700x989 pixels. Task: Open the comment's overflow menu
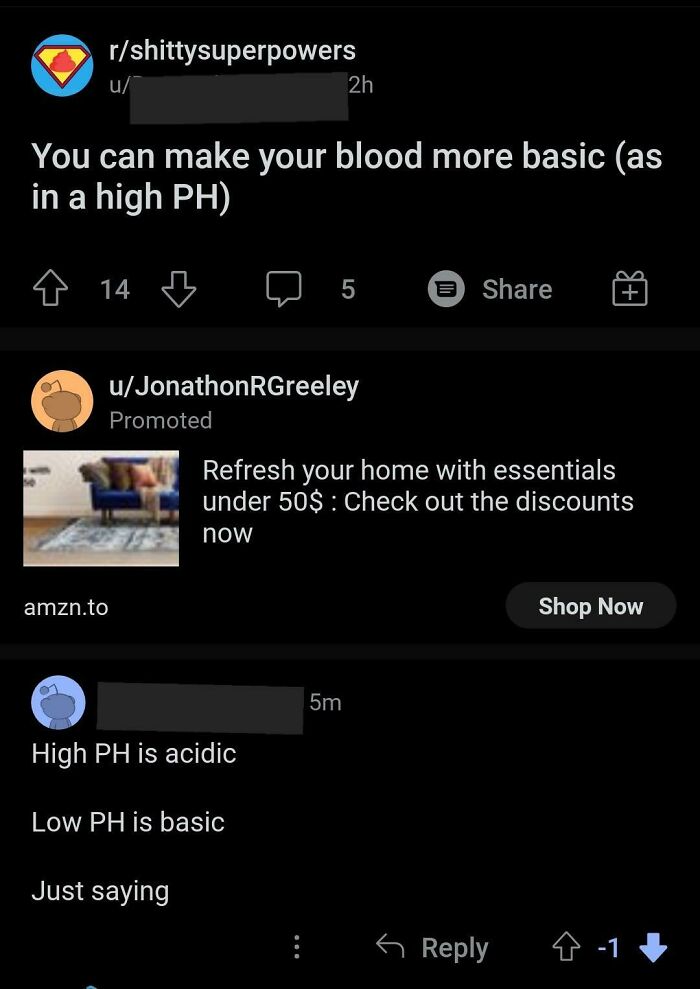[296, 947]
